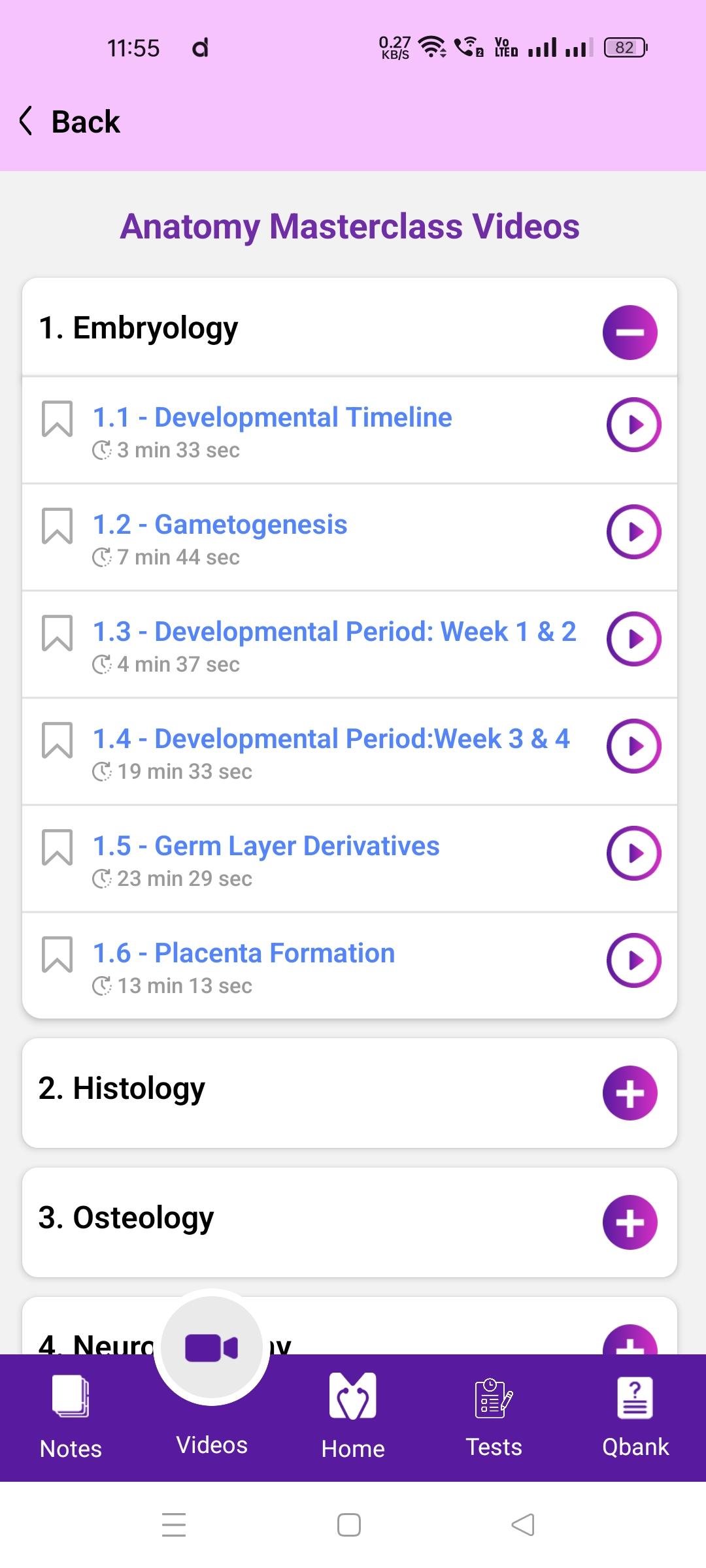The width and height of the screenshot is (706, 1568).
Task: Switch to the Qbank tab
Action: coord(635,1418)
